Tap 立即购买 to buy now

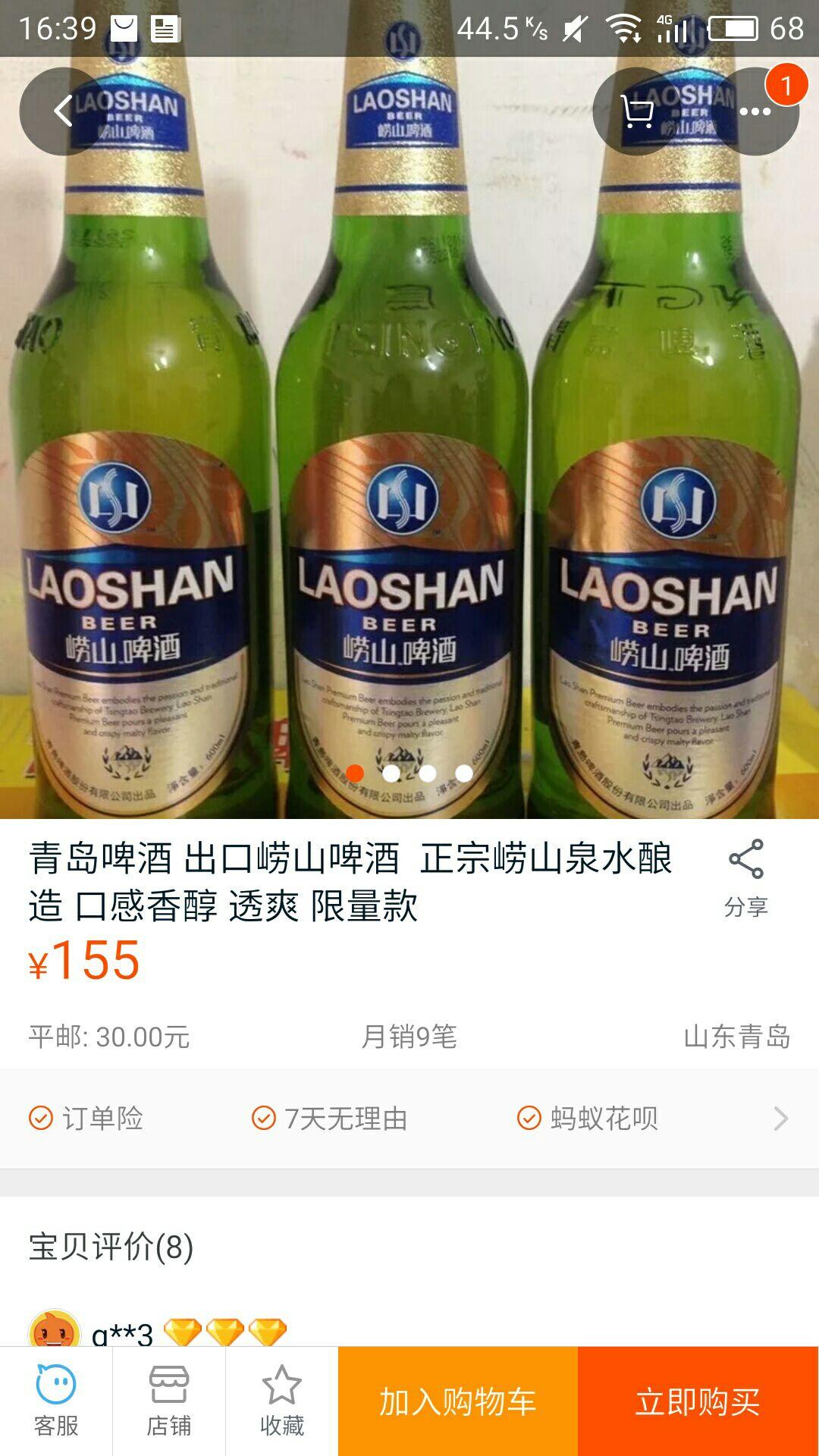[x=698, y=1401]
